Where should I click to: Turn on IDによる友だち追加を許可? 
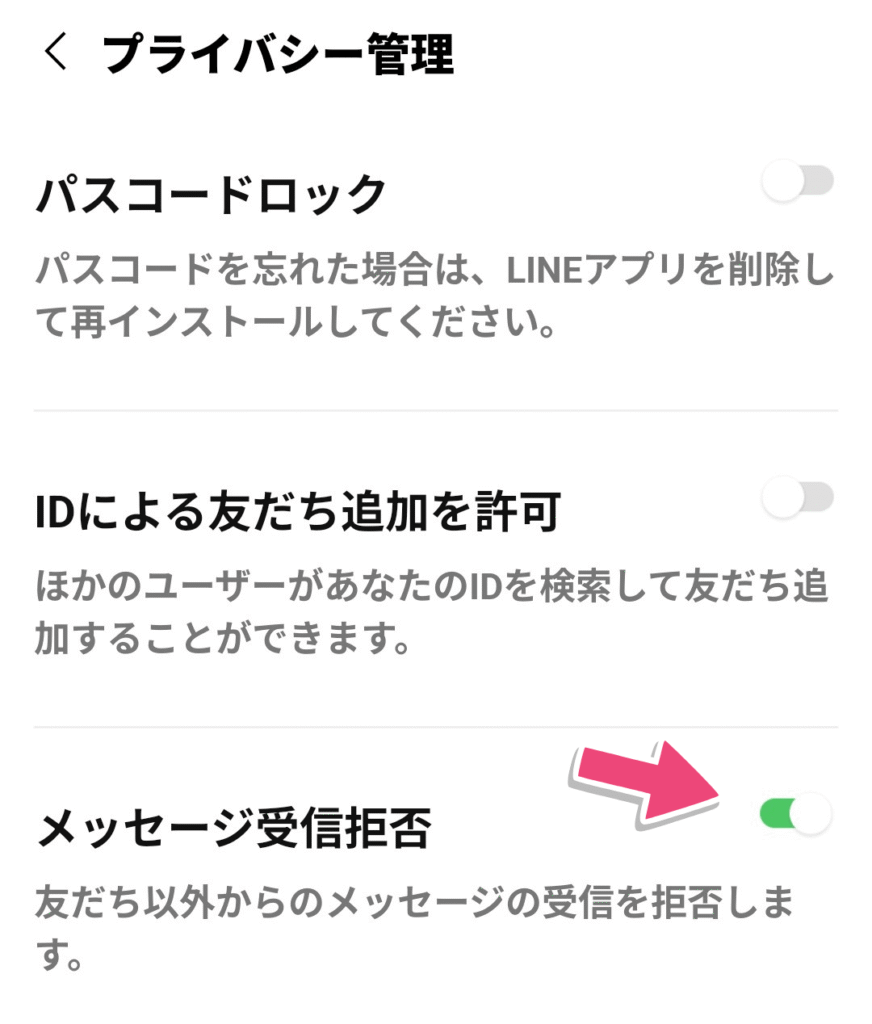point(797,498)
